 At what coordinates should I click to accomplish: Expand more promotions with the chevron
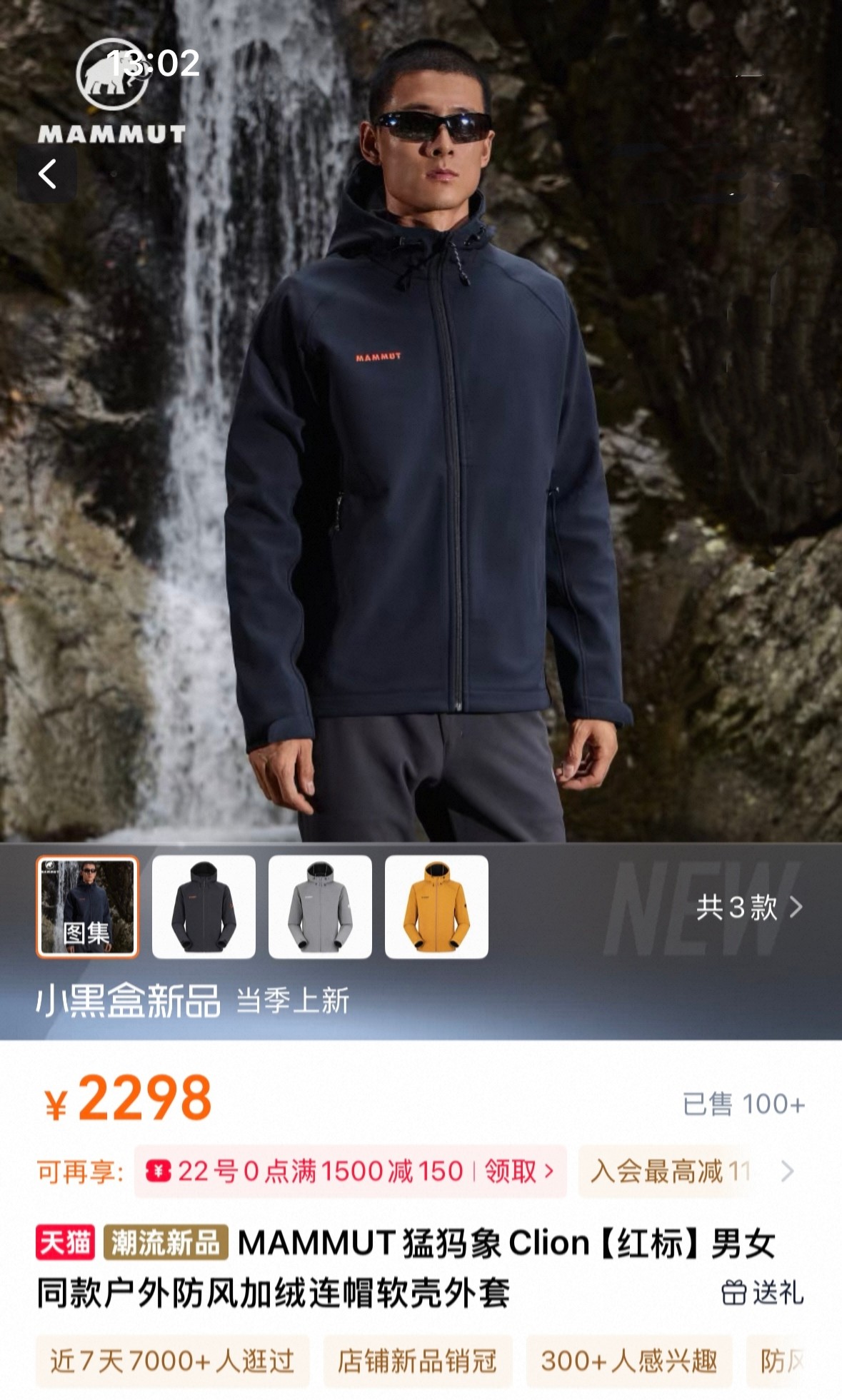(x=787, y=1172)
